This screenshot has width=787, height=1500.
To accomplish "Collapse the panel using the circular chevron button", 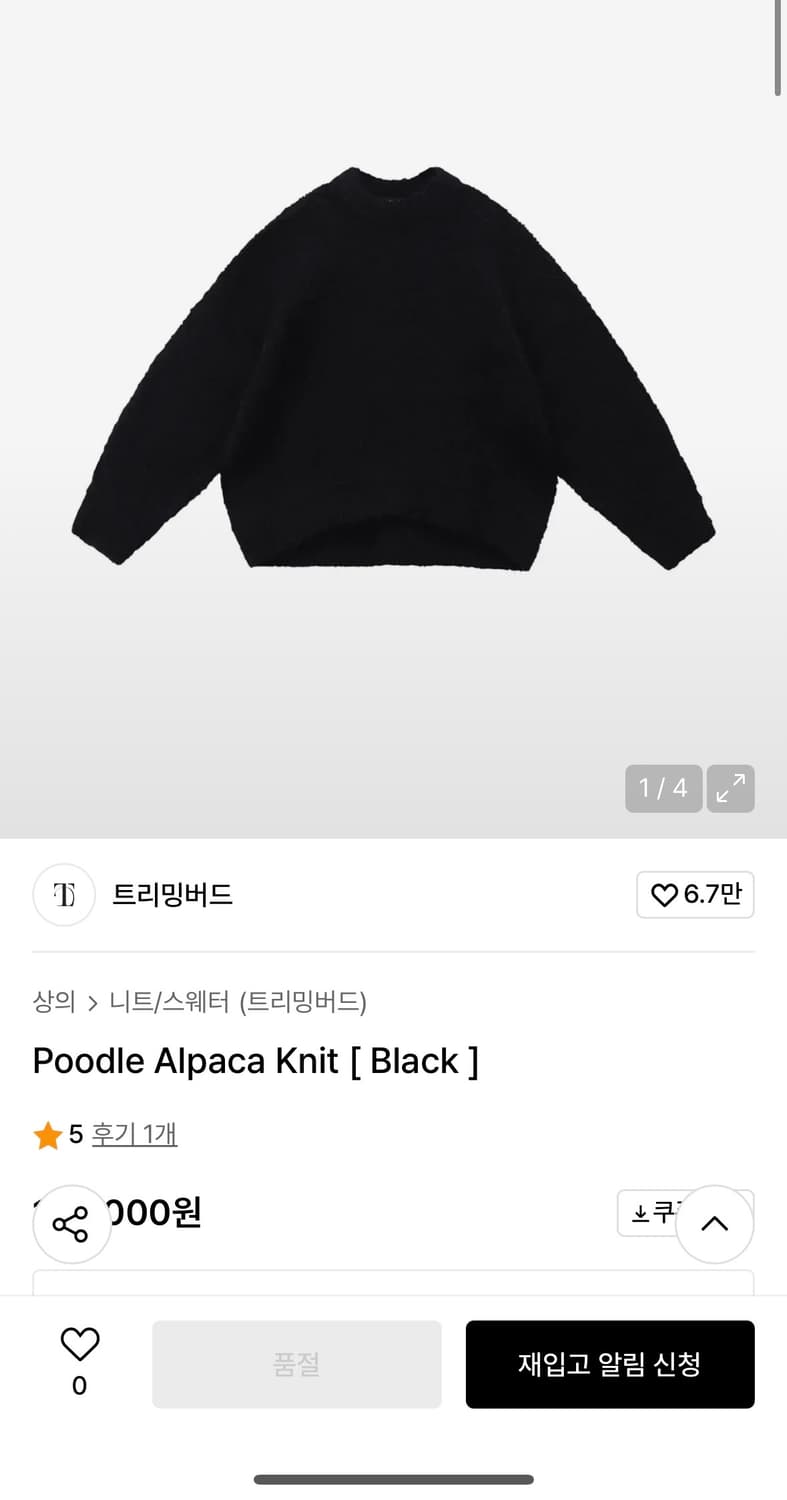I will (x=714, y=1223).
